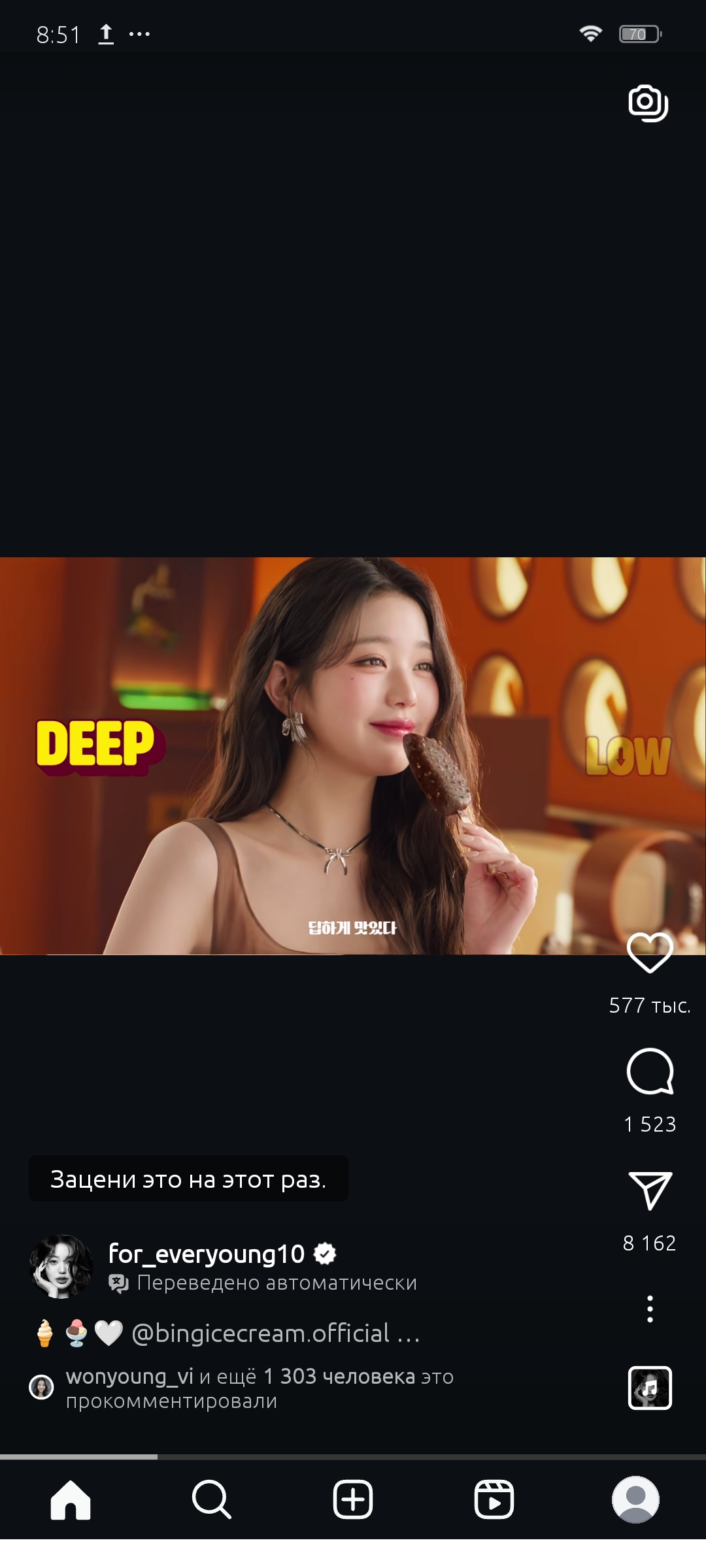Viewport: 706px width, 1568px height.
Task: Share this reel with the paper-plane icon
Action: 650,1190
